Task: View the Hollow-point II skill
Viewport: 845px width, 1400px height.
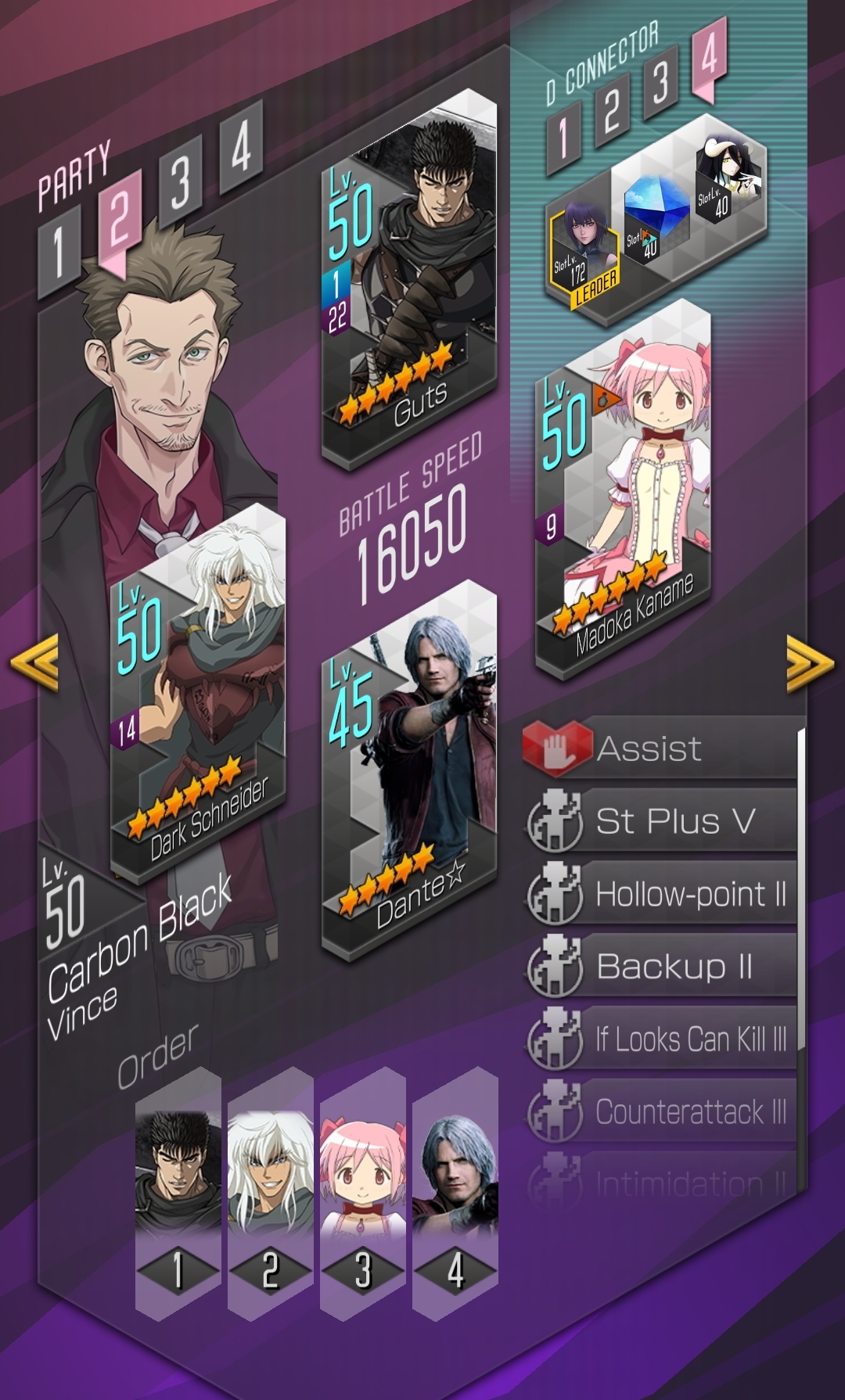Action: (x=660, y=893)
